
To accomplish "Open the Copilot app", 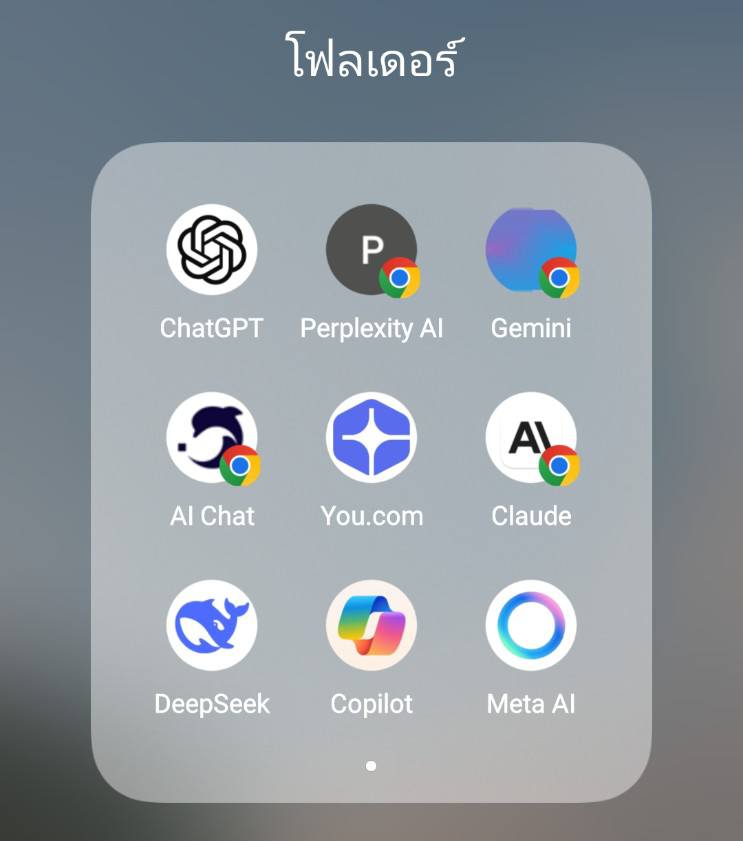I will (371, 626).
